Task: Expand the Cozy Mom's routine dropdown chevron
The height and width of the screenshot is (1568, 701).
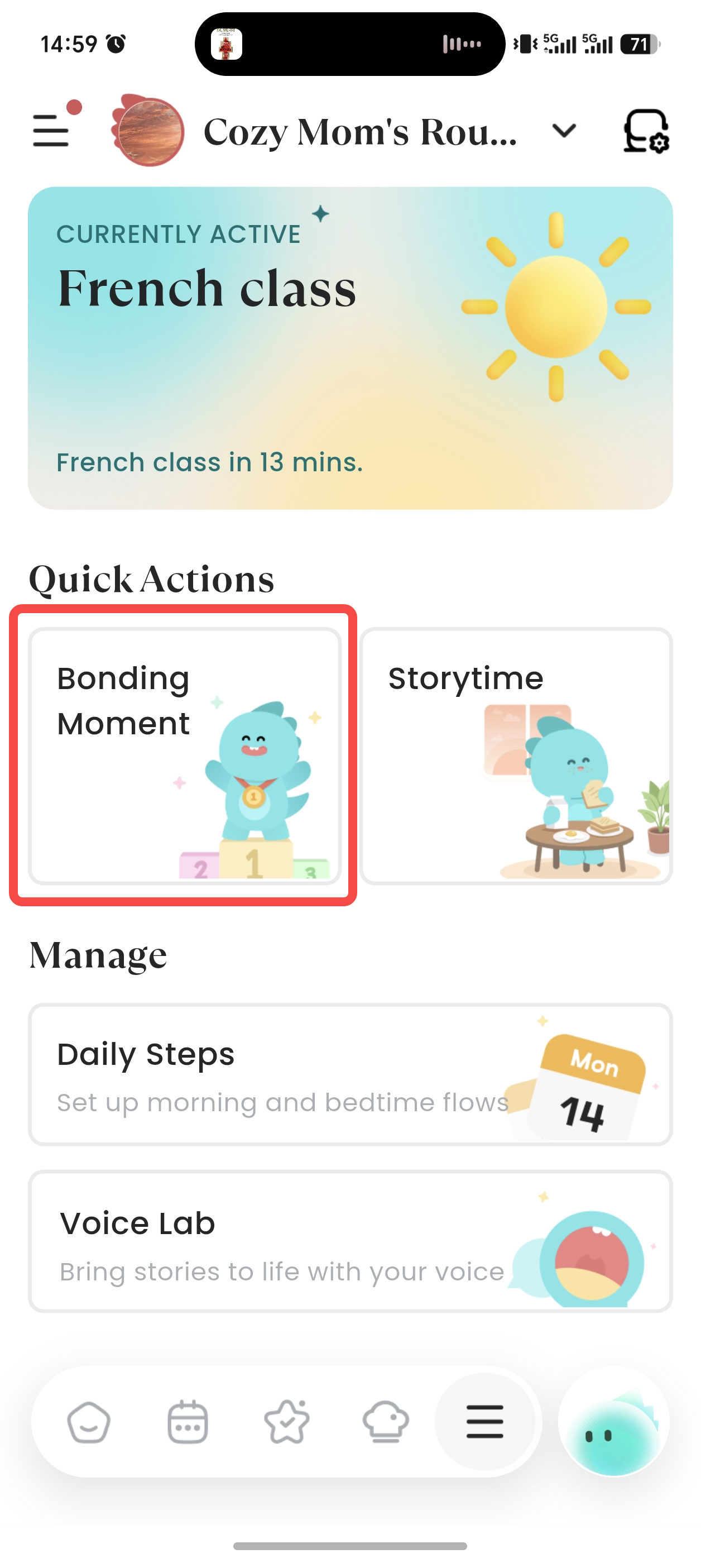Action: click(x=564, y=131)
